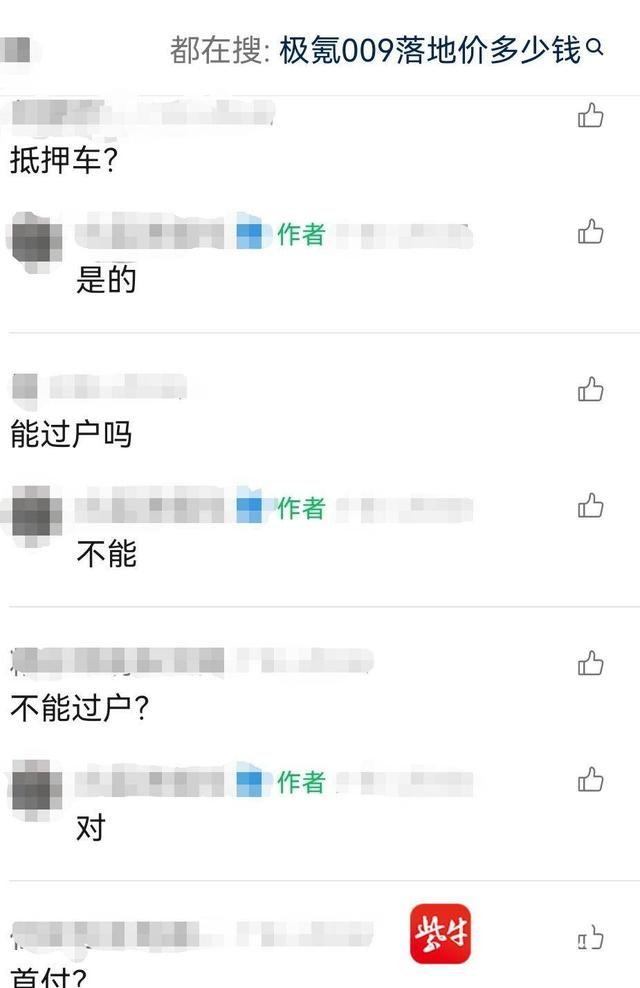Like the comment 抵押车?
640x988 pixels.
[590, 115]
